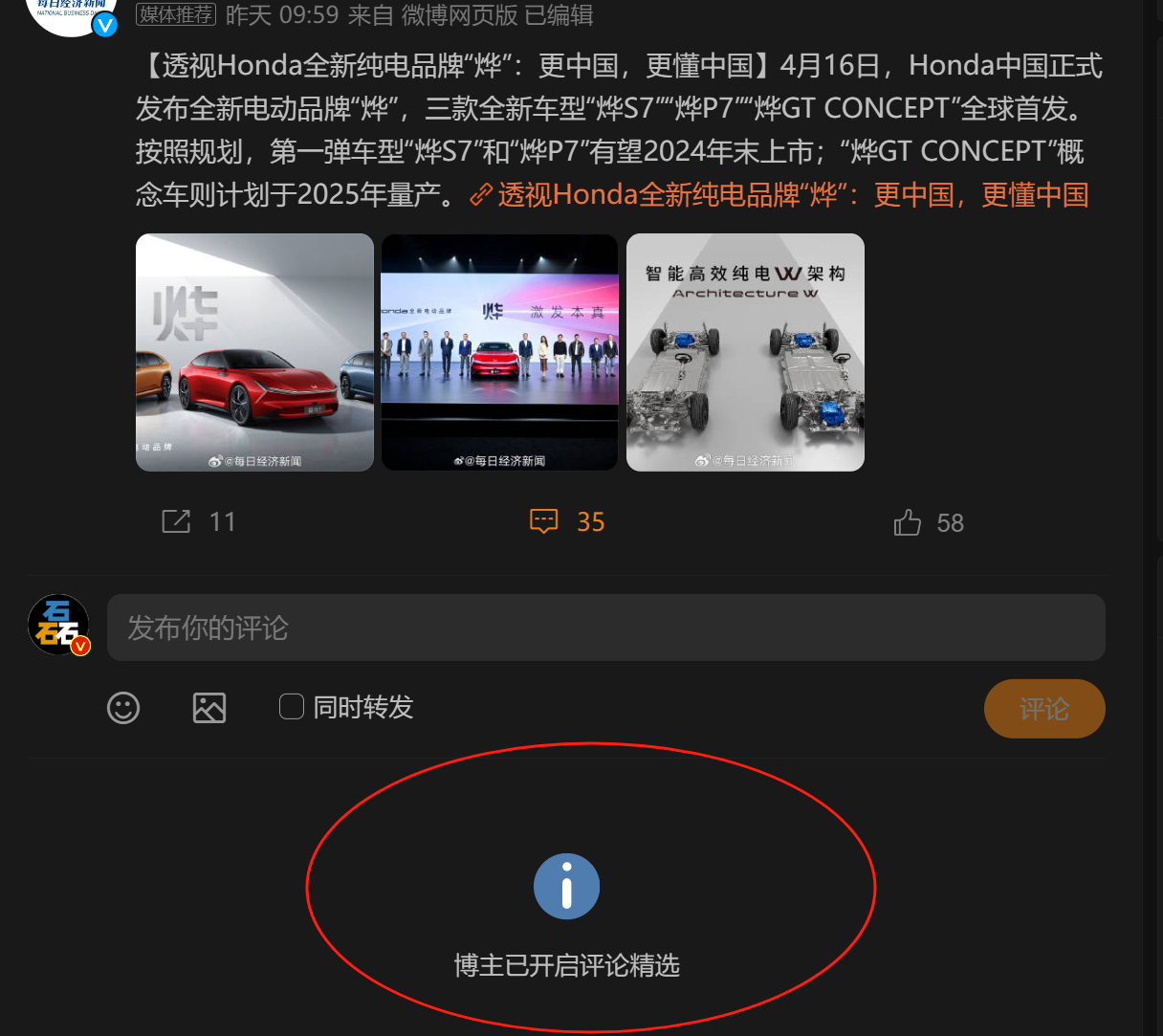The height and width of the screenshot is (1036, 1163).
Task: Open the poster's profile avatar
Action: pos(71,11)
